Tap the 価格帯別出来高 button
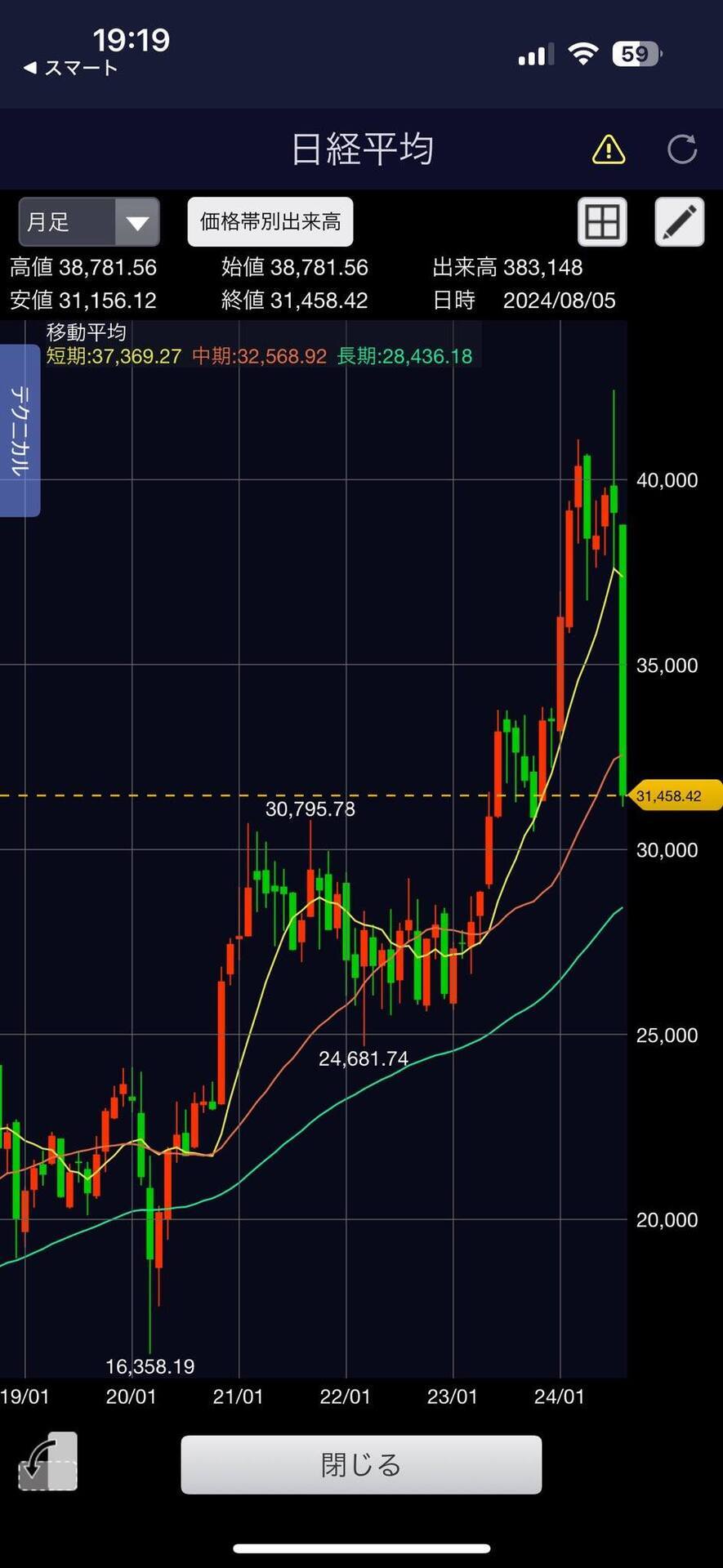 pos(270,221)
